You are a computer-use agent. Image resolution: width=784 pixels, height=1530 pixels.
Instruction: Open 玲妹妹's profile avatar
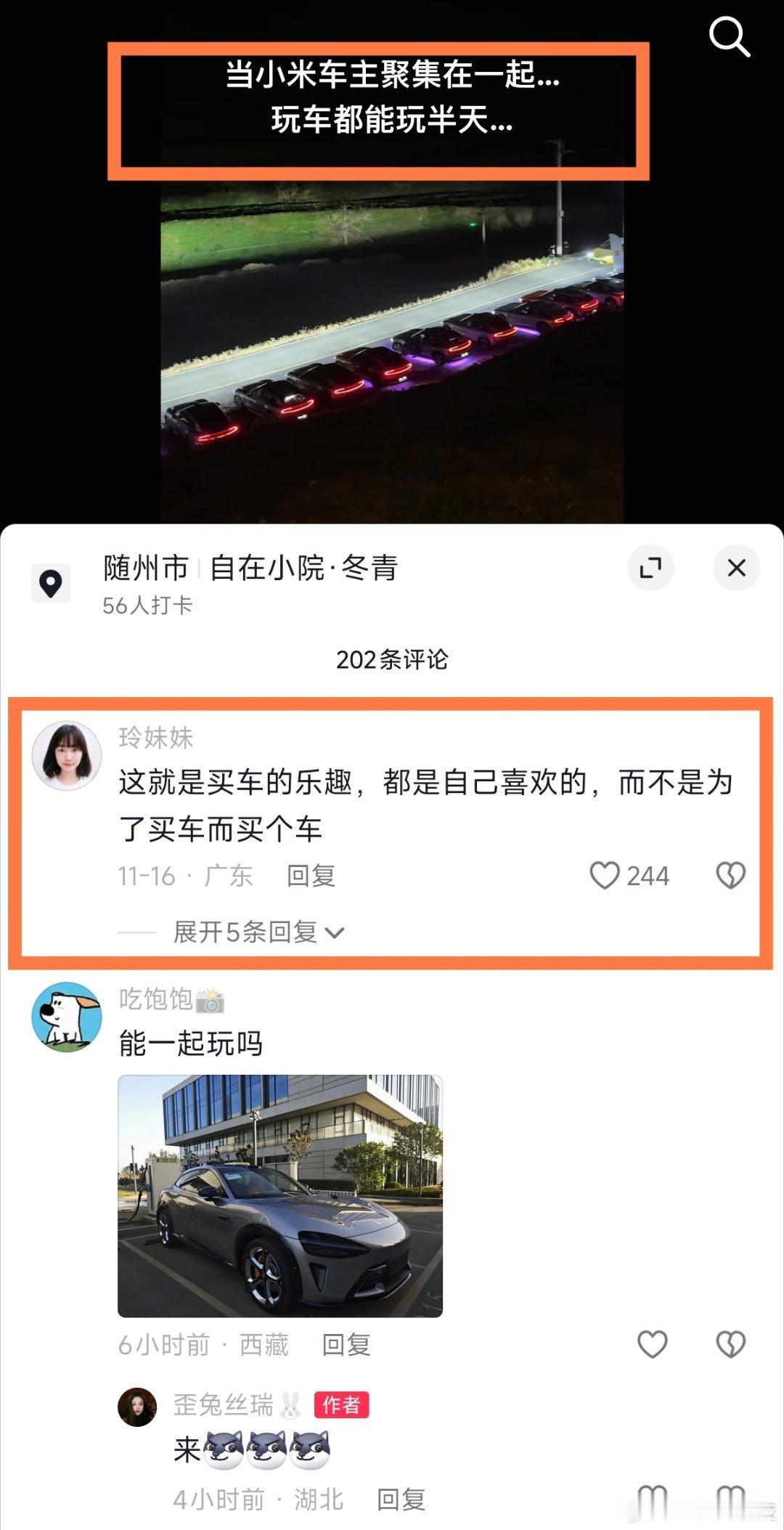tap(70, 755)
